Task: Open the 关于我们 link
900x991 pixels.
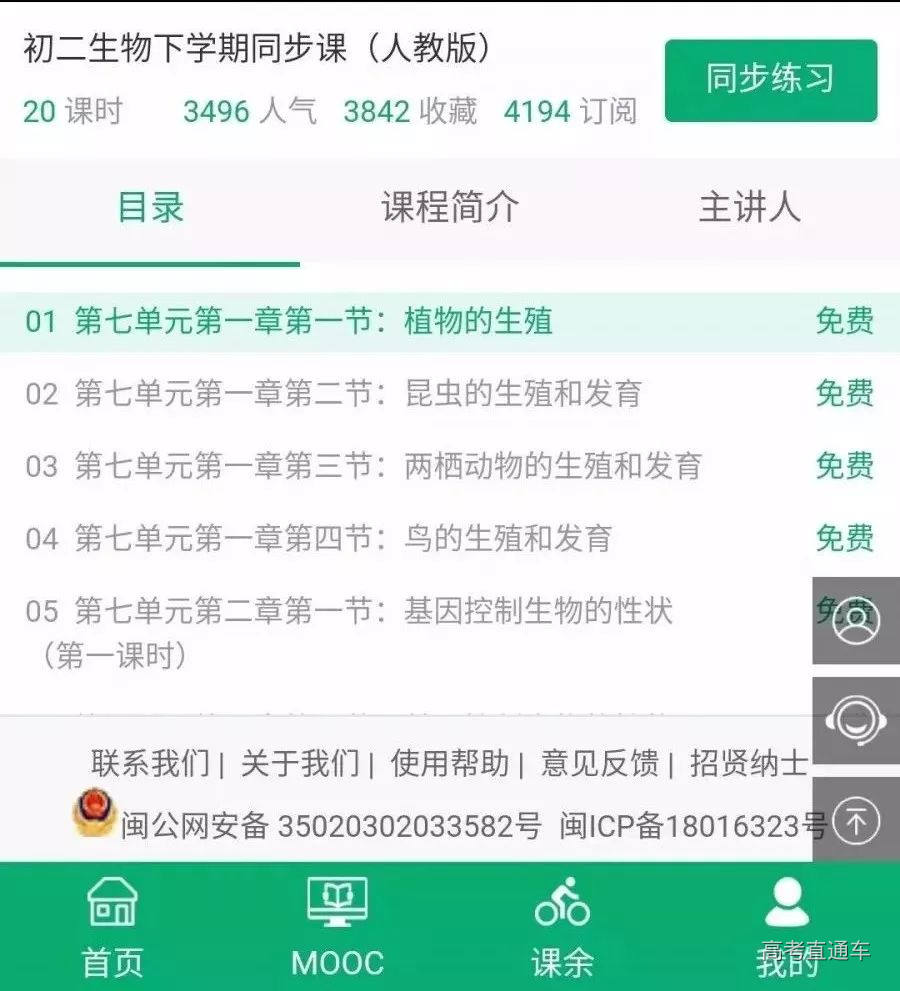Action: click(300, 764)
